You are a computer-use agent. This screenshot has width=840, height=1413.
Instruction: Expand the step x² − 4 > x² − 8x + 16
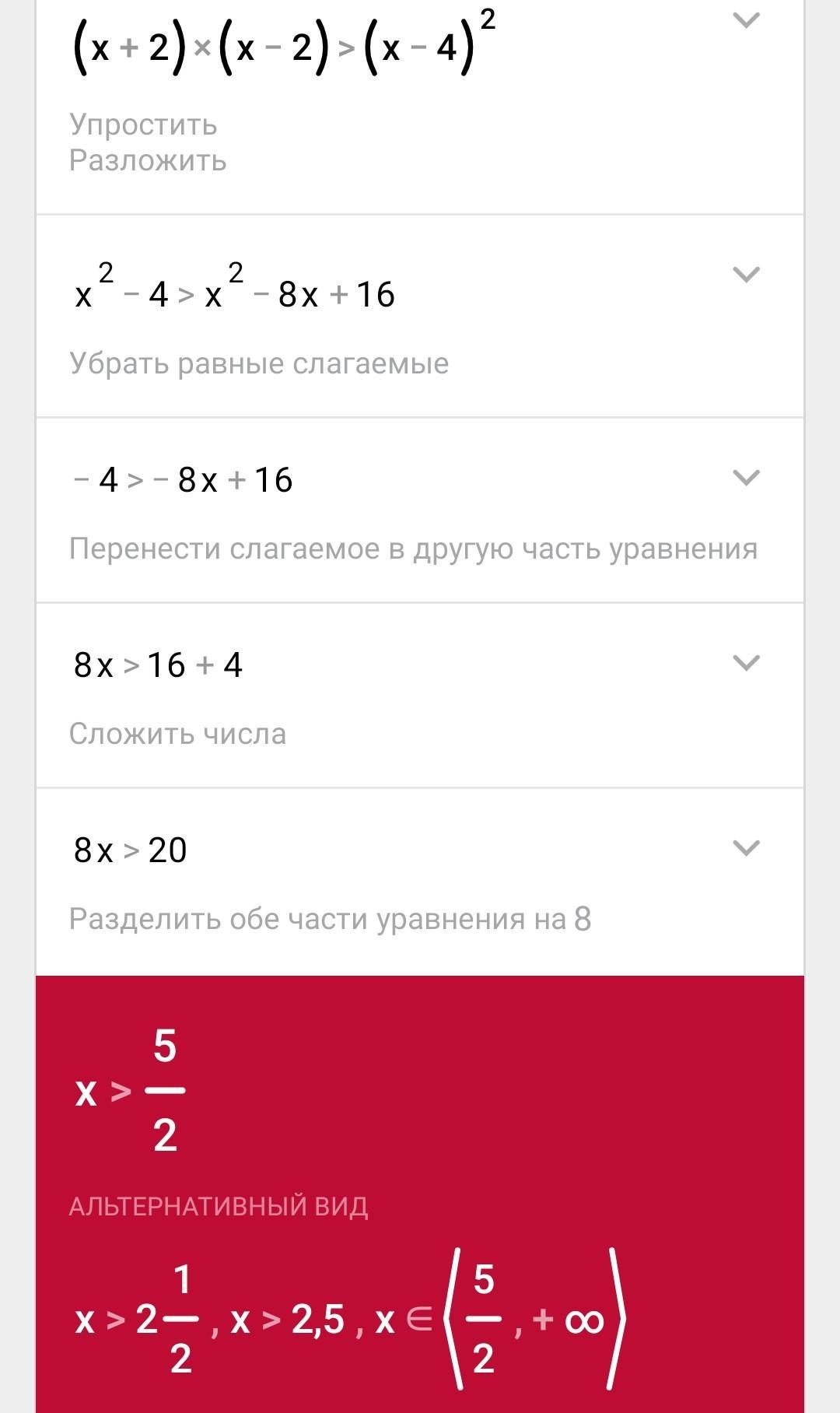(x=746, y=274)
